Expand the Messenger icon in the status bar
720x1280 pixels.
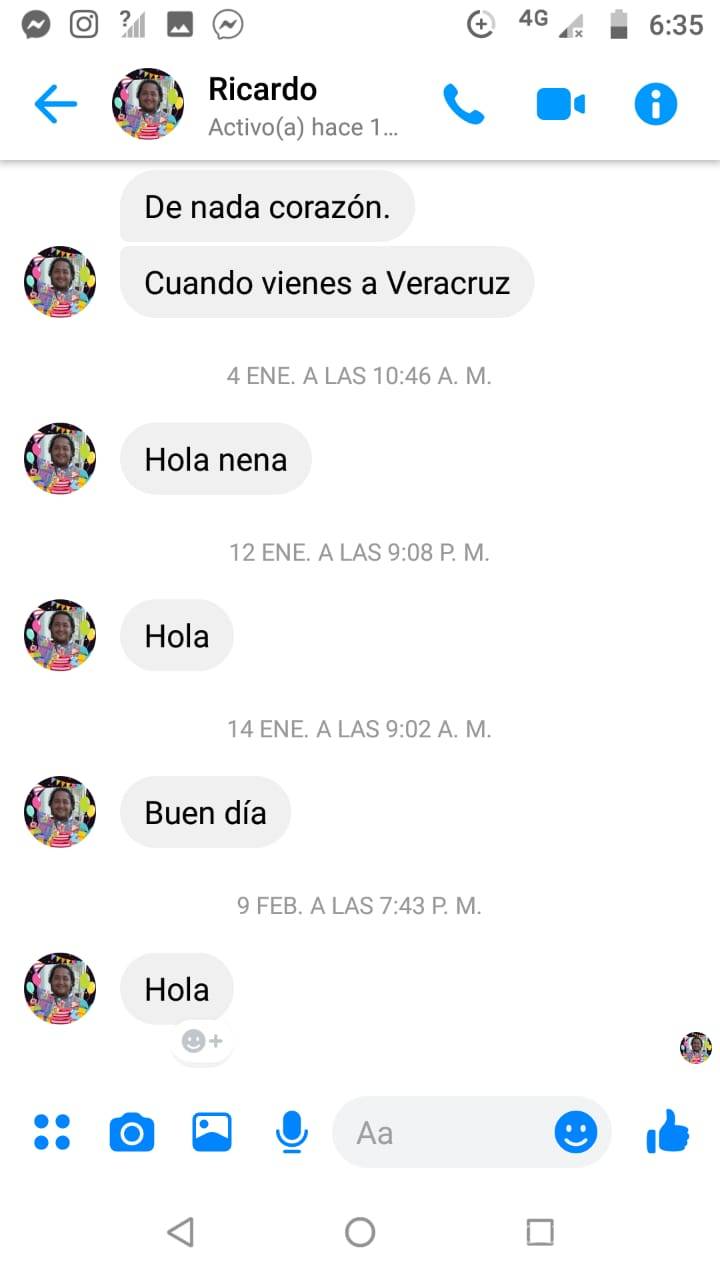click(36, 25)
